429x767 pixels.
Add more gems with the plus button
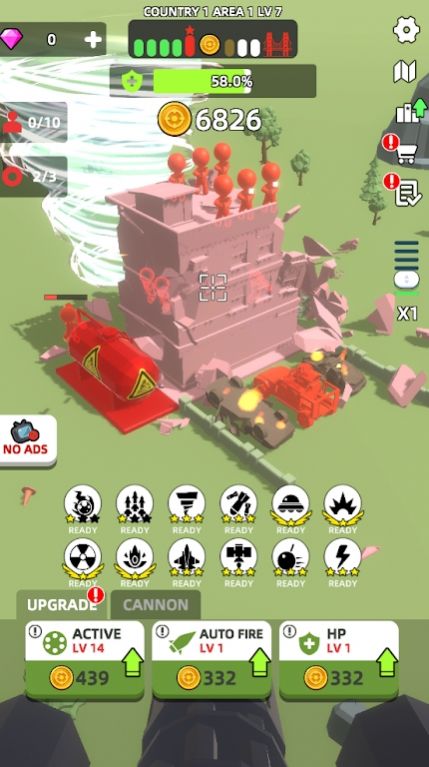(x=93, y=40)
